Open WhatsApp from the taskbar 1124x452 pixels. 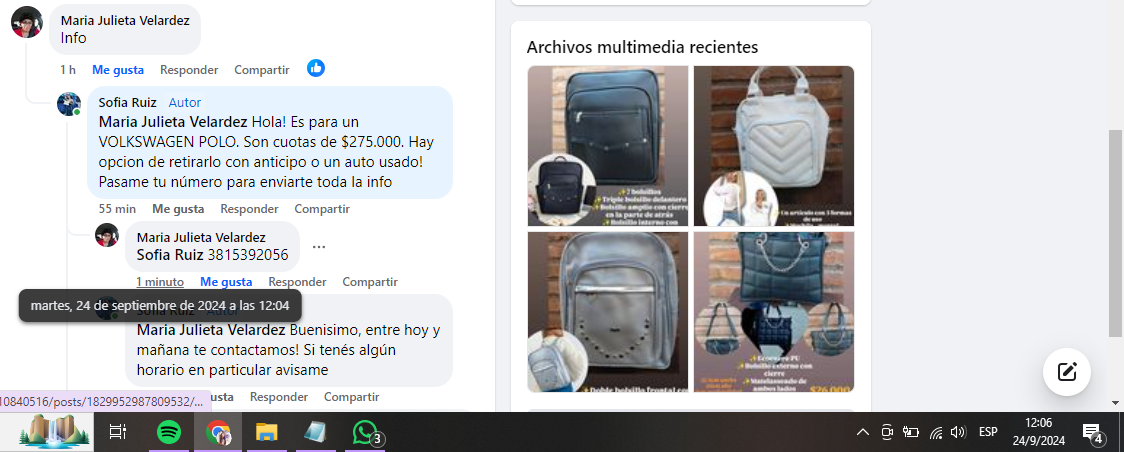click(364, 433)
